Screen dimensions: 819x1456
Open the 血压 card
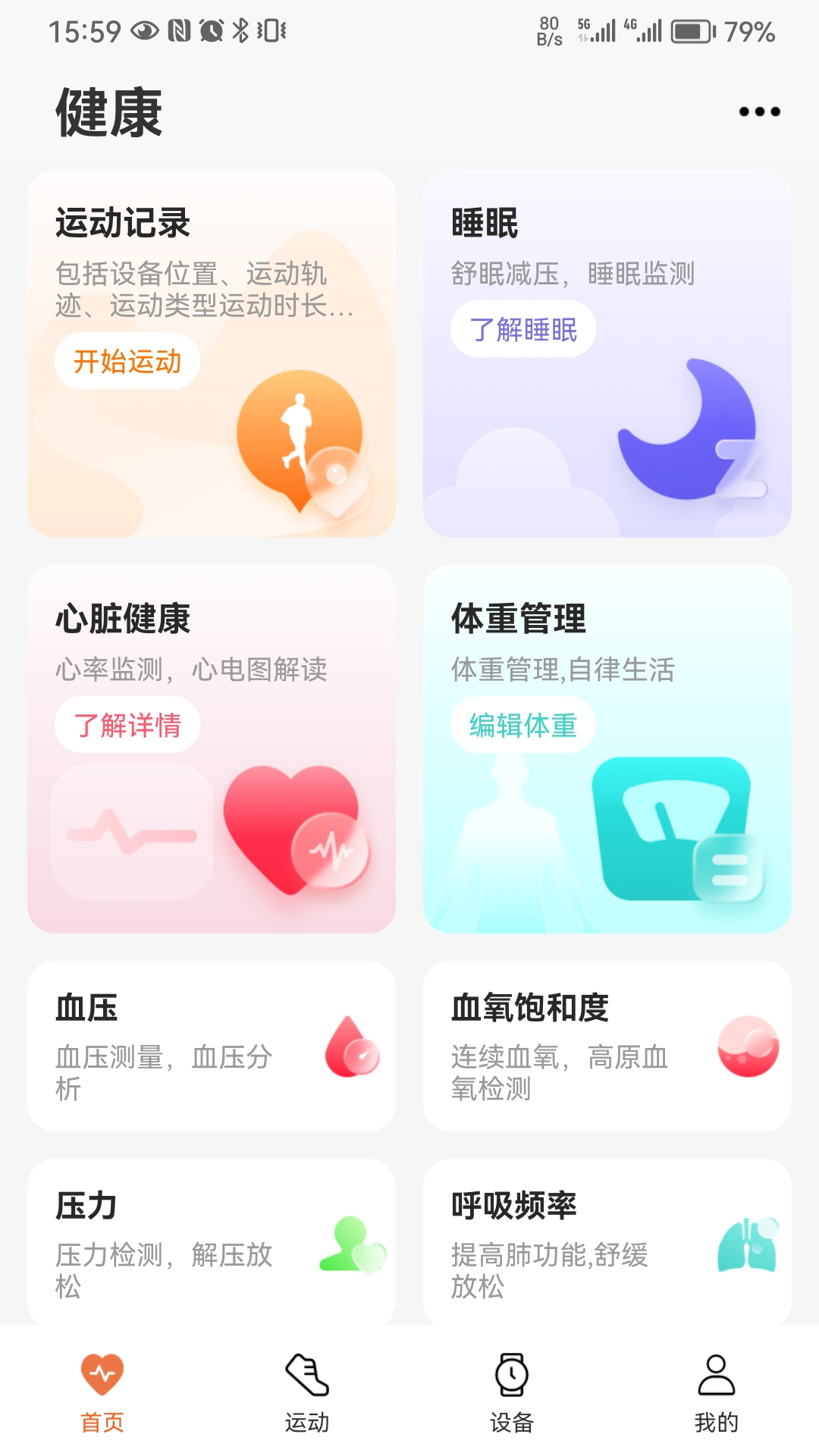point(212,1046)
